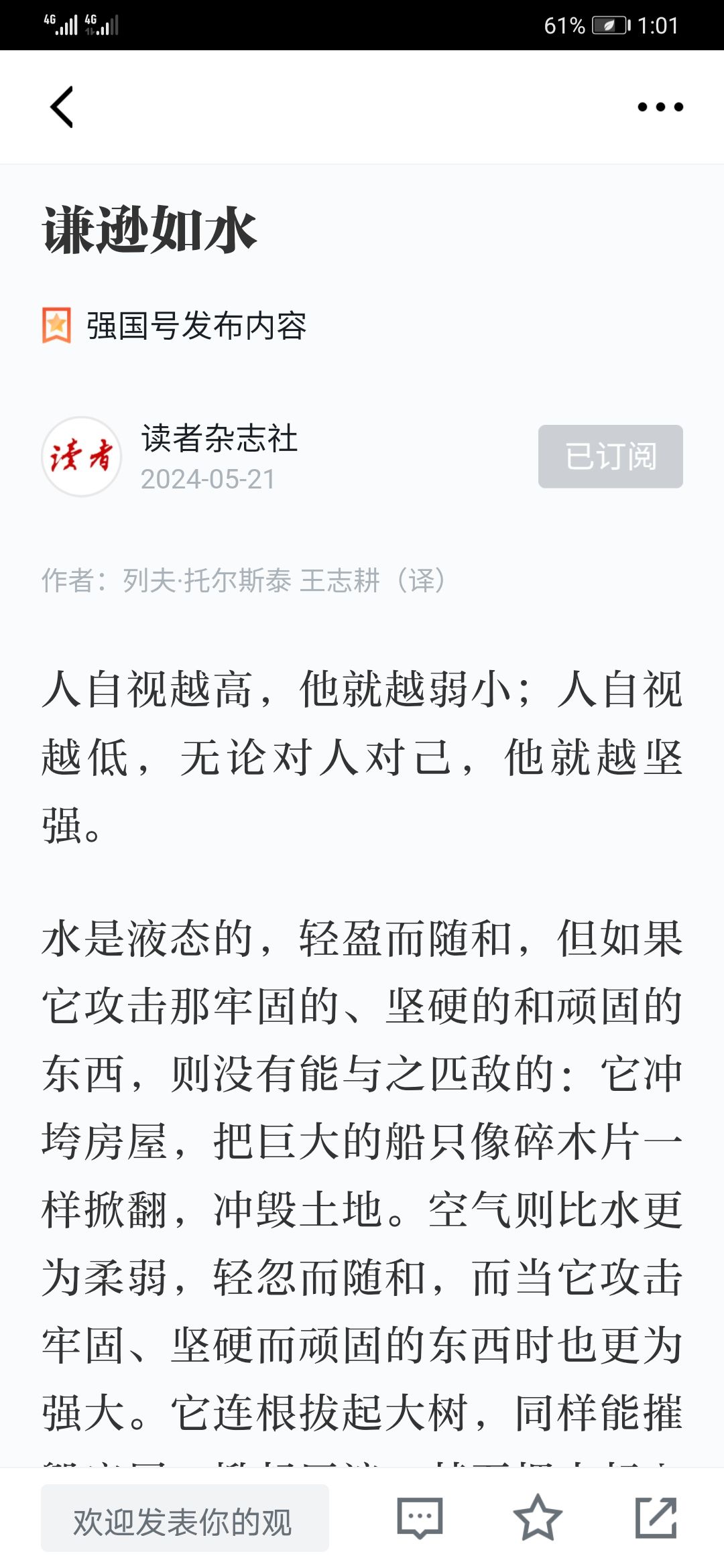Open 读者杂志社 publisher profile
The image size is (724, 1568).
[x=219, y=438]
